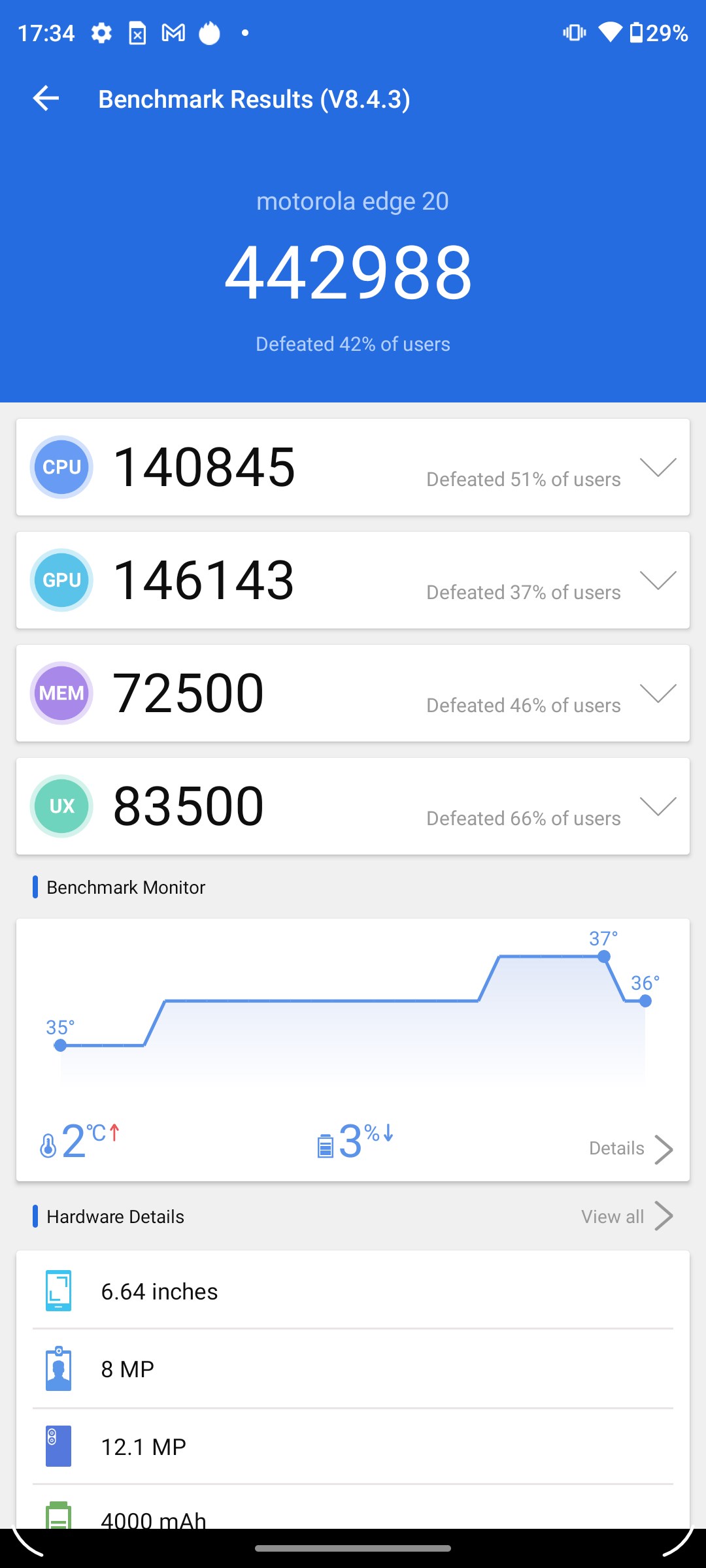The width and height of the screenshot is (706, 1568).
Task: Expand the UX score section
Action: click(x=658, y=806)
